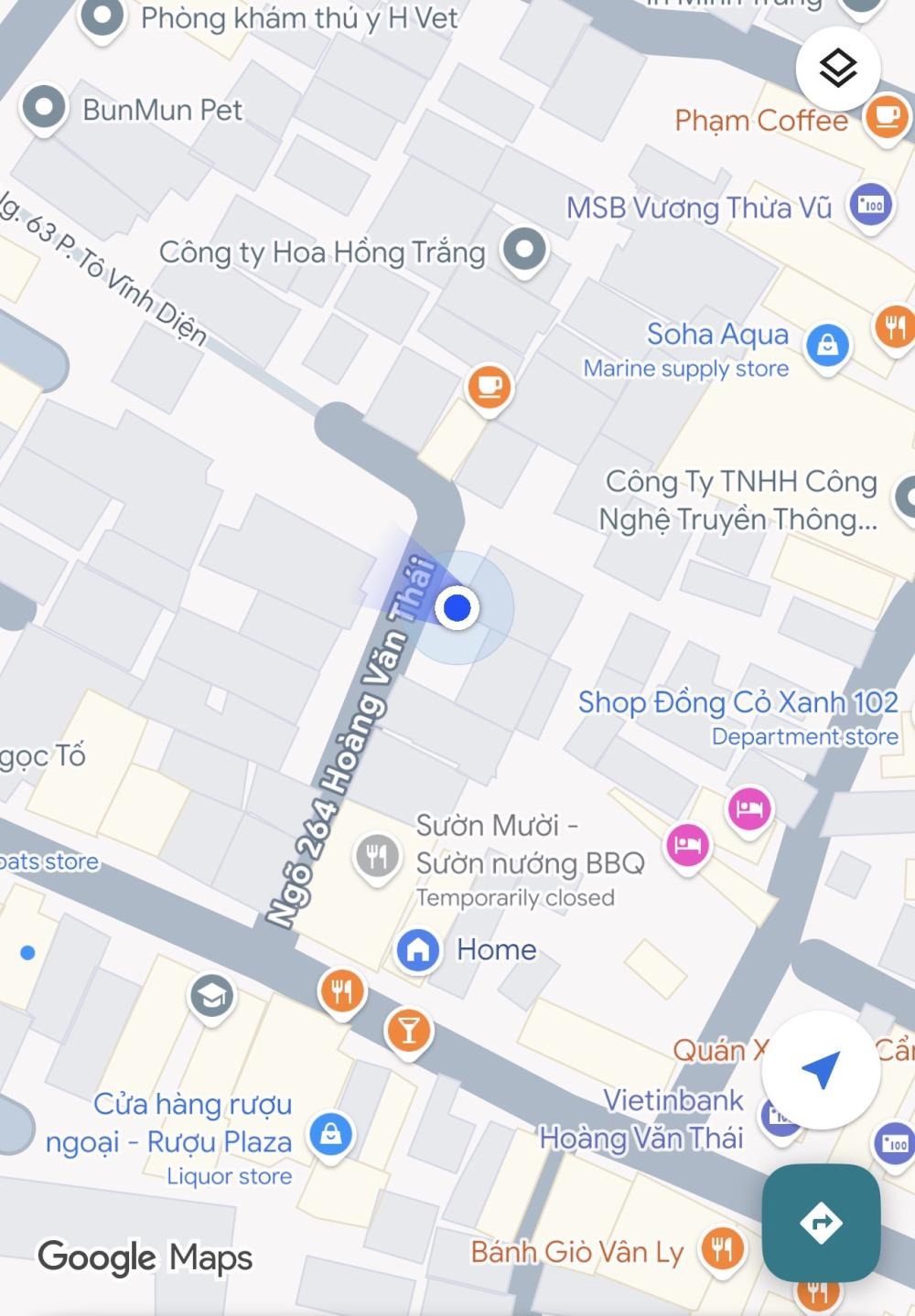Screen dimensions: 915x1316
Task: Select the Phòng khám thú y H Vet marker
Action: (102, 16)
